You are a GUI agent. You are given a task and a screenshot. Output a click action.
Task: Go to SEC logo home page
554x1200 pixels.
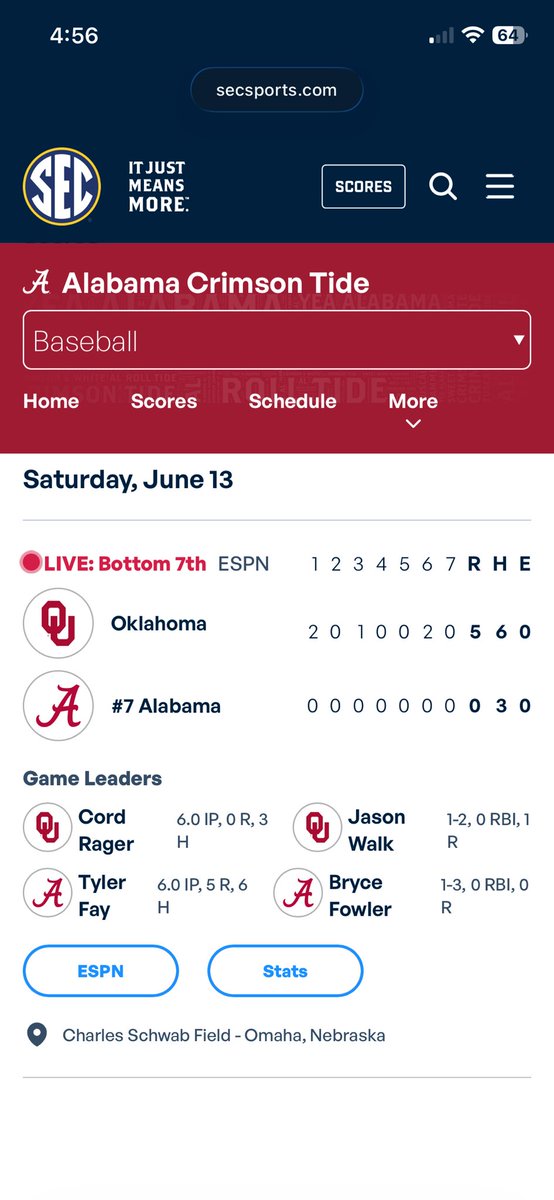[x=62, y=186]
